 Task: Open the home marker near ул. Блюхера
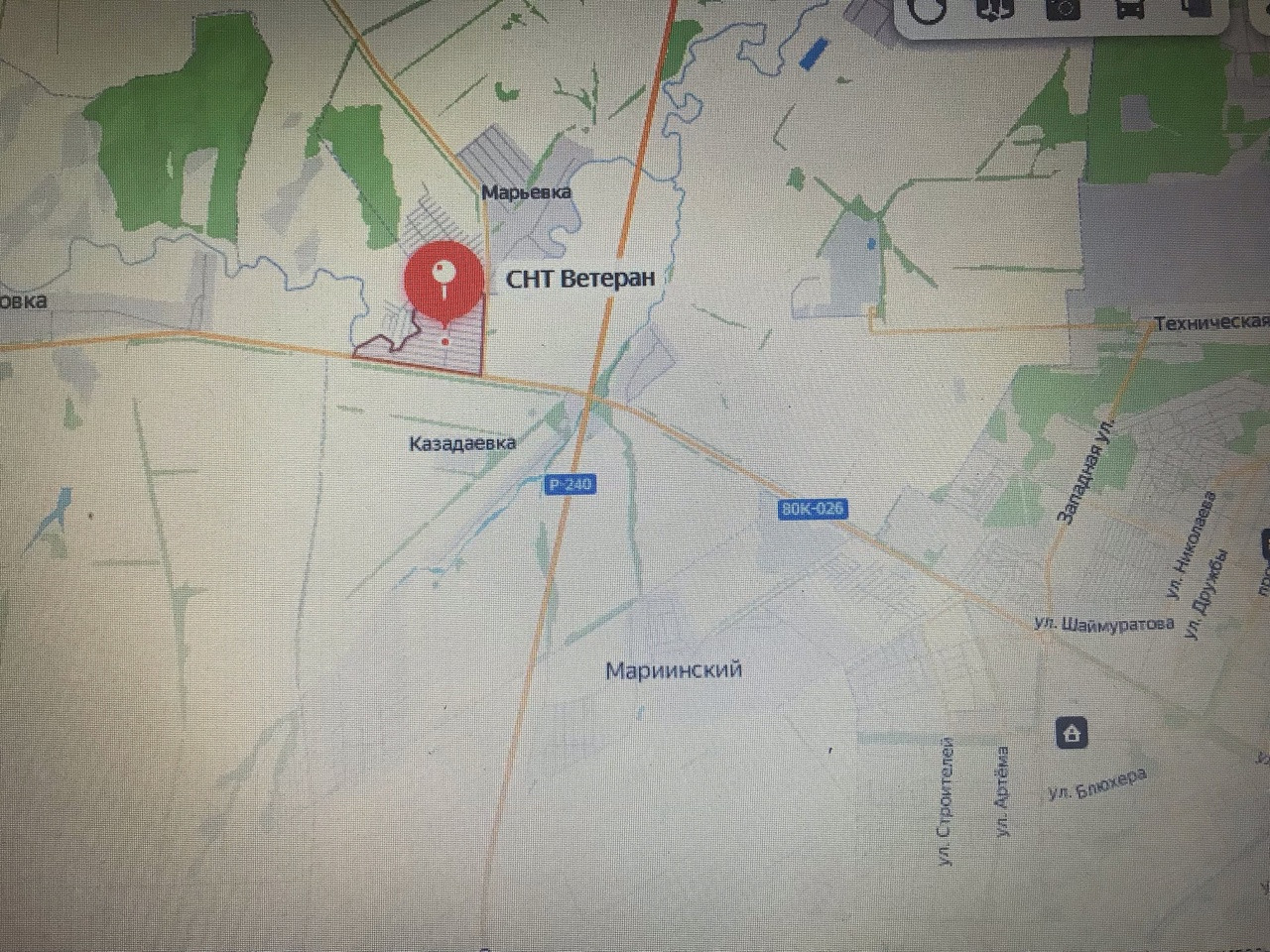(x=1071, y=734)
